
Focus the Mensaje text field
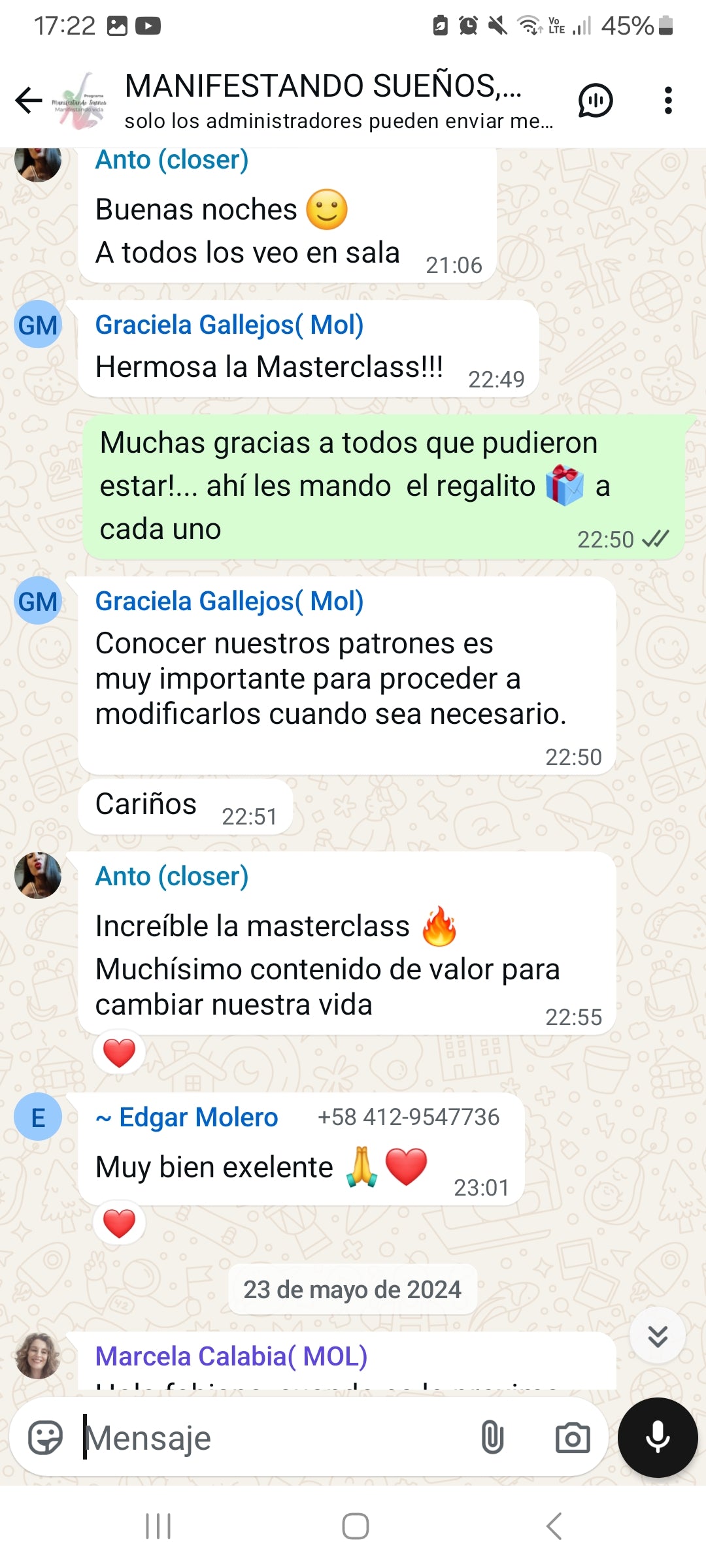(x=275, y=1438)
